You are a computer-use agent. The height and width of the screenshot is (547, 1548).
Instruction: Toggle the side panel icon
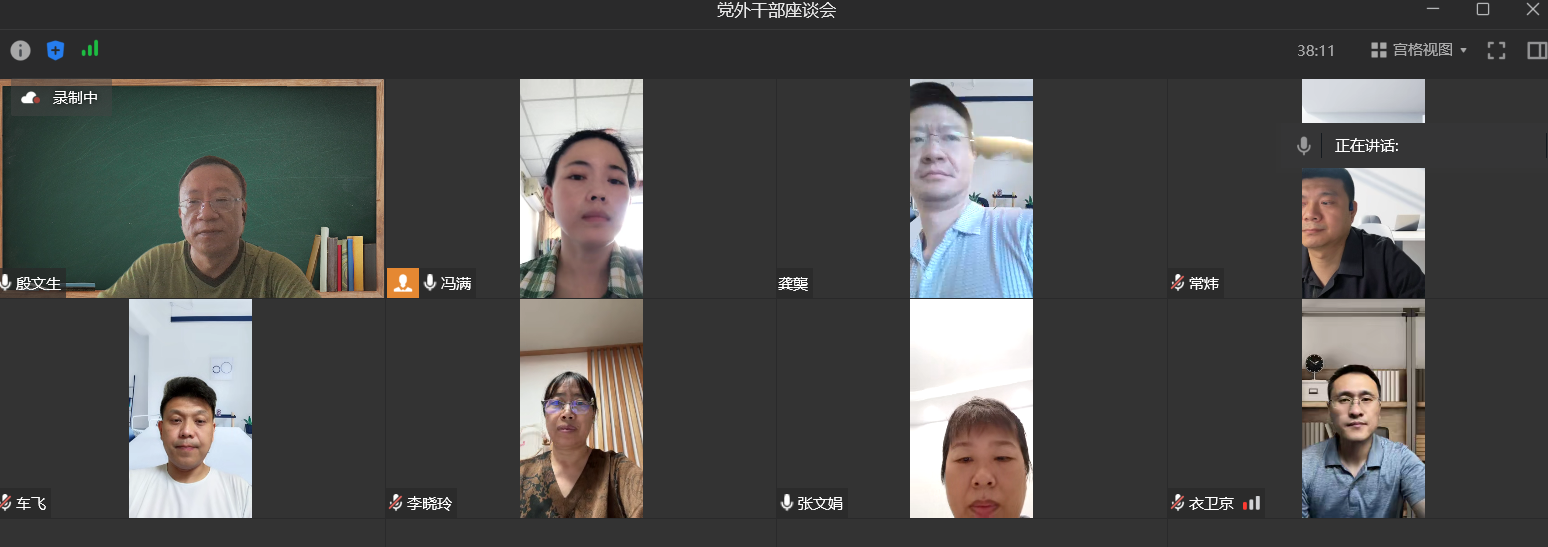coord(1536,50)
